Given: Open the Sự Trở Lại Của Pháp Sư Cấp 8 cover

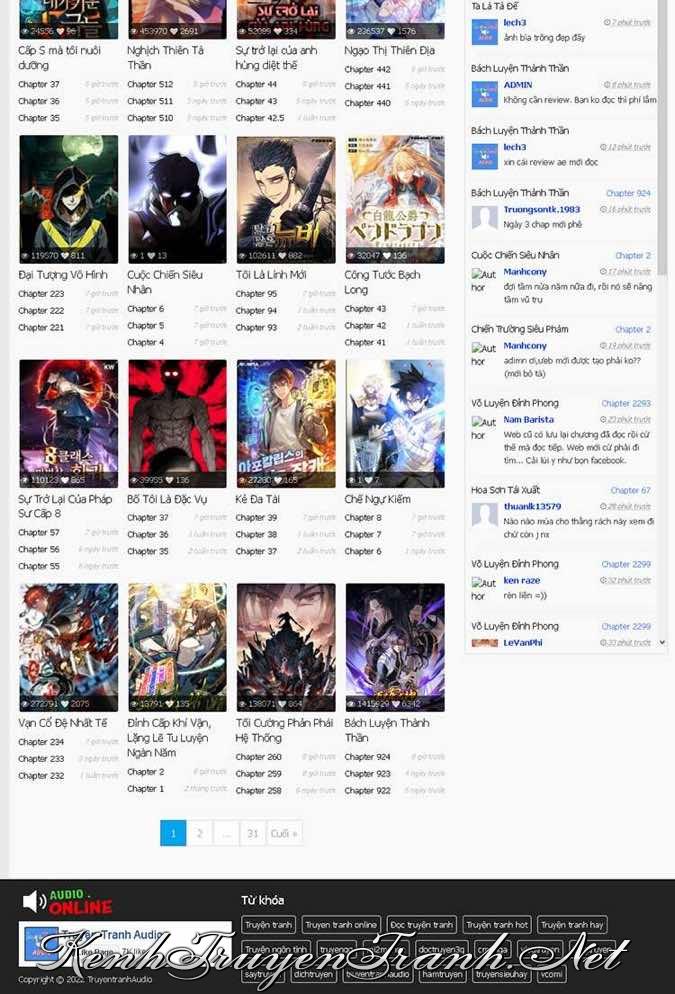Looking at the screenshot, I should (x=68, y=423).
